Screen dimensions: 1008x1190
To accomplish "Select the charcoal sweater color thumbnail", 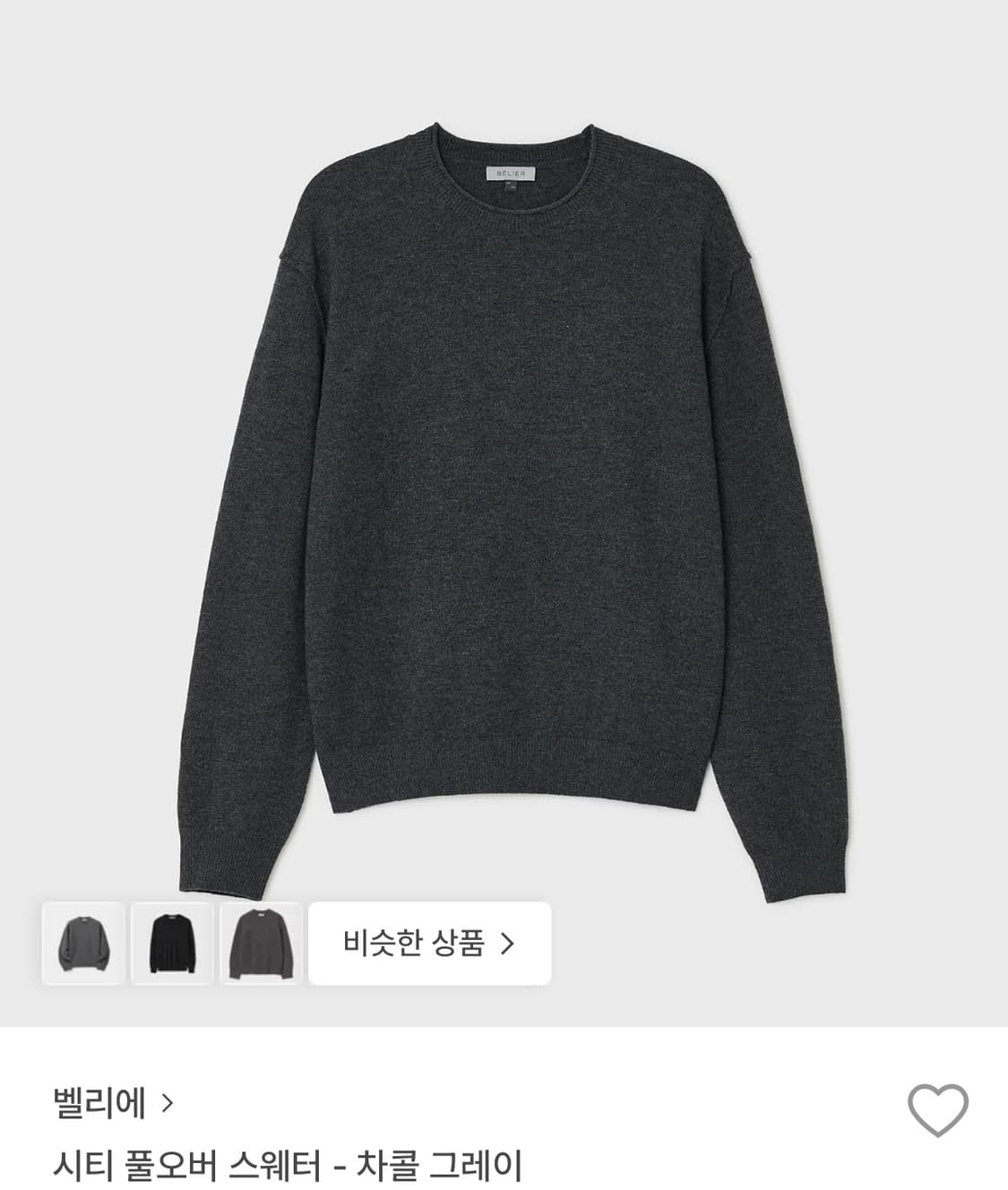I will click(x=259, y=943).
